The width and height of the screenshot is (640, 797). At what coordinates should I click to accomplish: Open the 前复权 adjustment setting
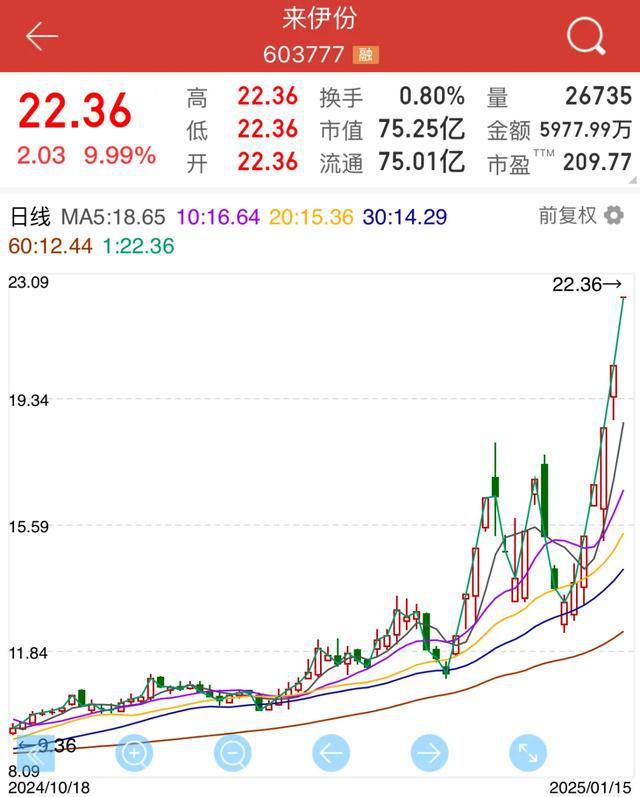pyautogui.click(x=580, y=215)
